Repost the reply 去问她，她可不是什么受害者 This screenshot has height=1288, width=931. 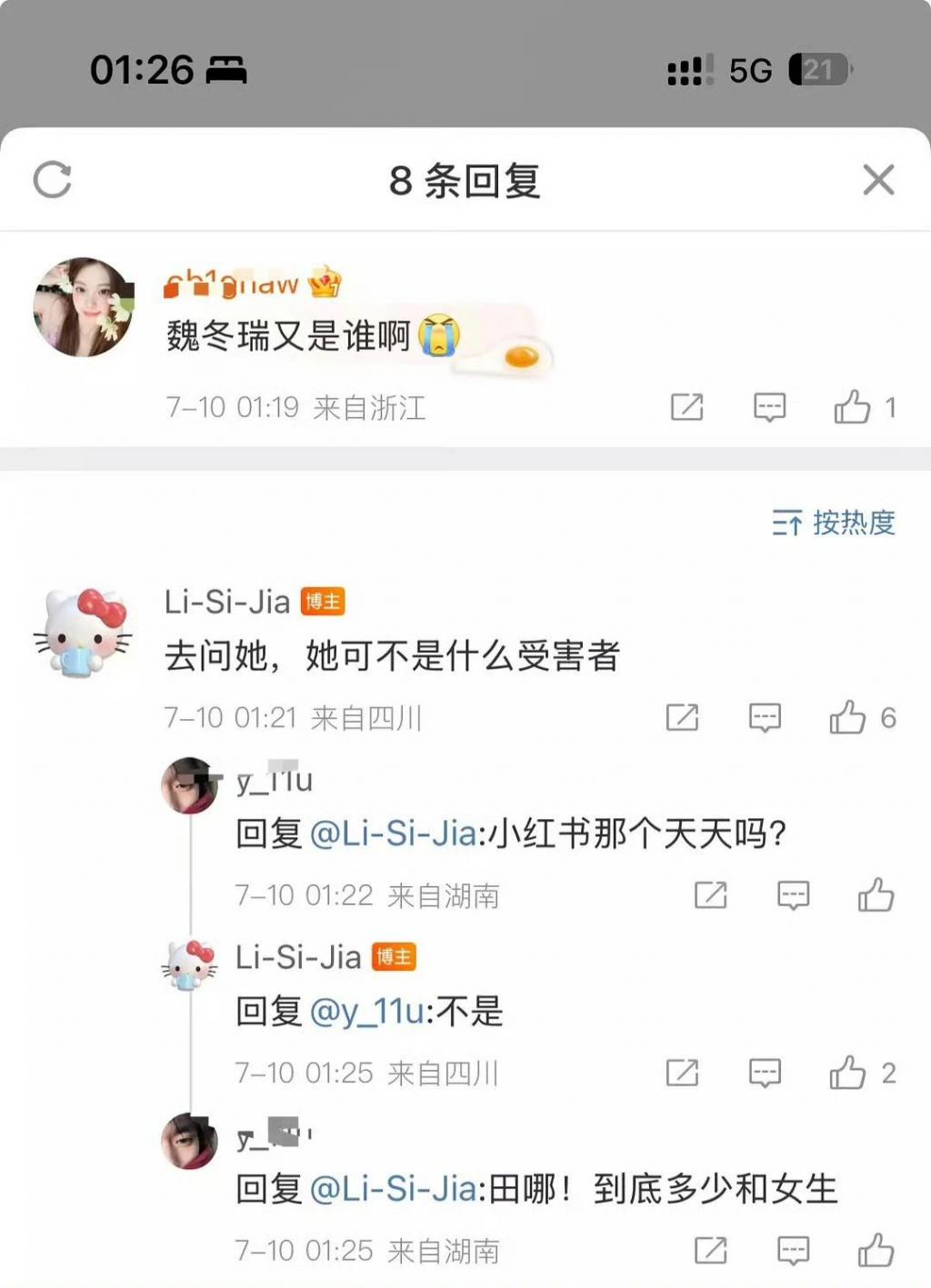682,717
